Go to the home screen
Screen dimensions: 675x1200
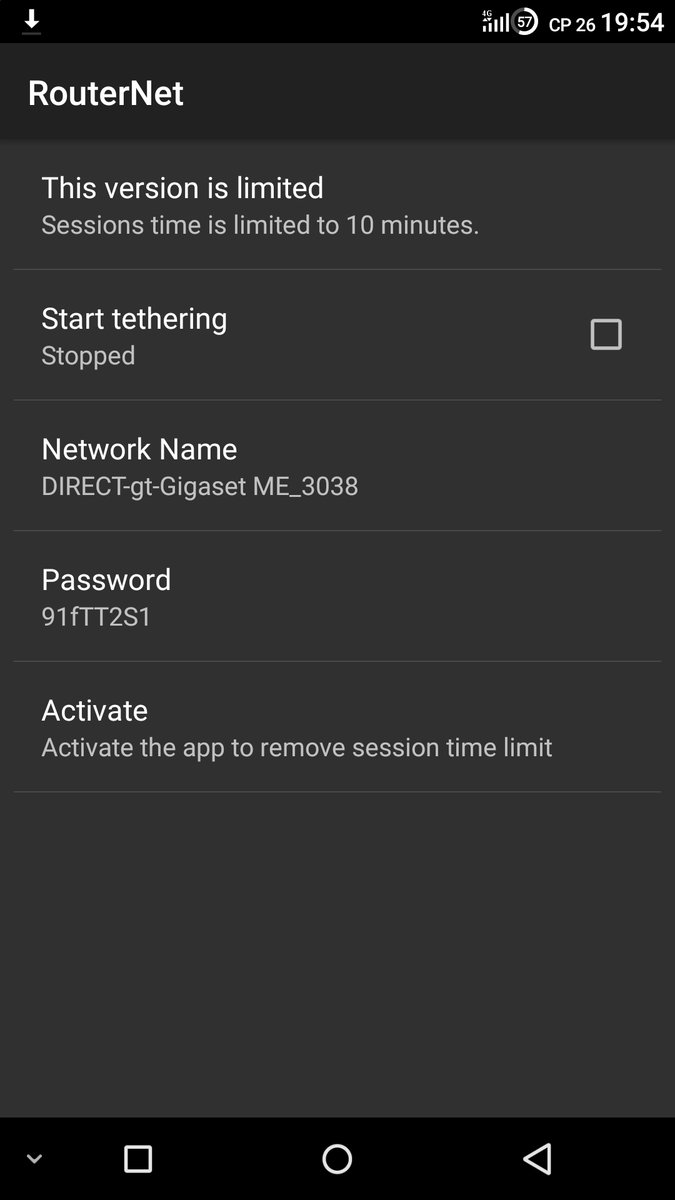click(337, 1159)
